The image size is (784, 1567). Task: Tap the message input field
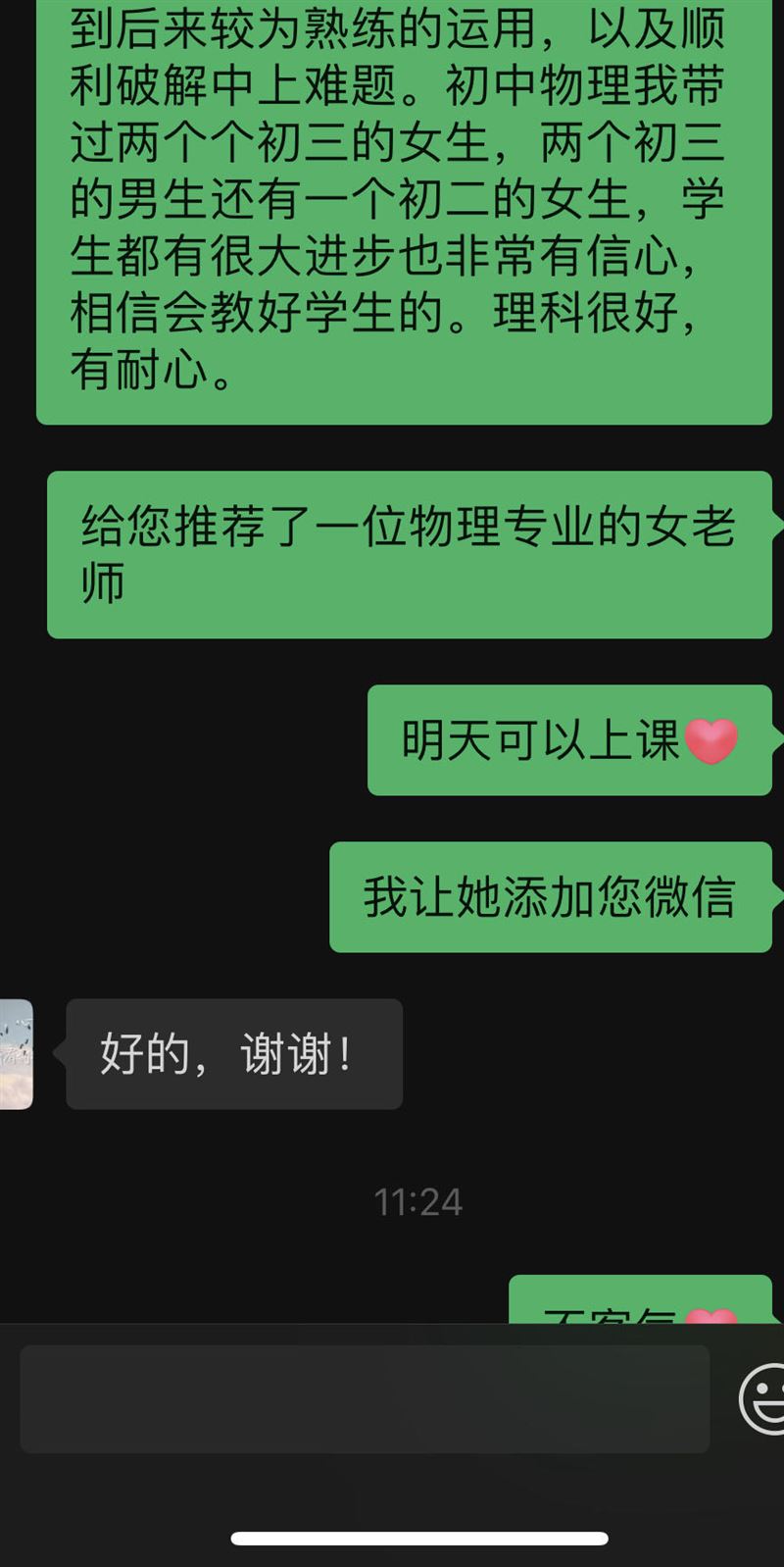[x=365, y=1399]
